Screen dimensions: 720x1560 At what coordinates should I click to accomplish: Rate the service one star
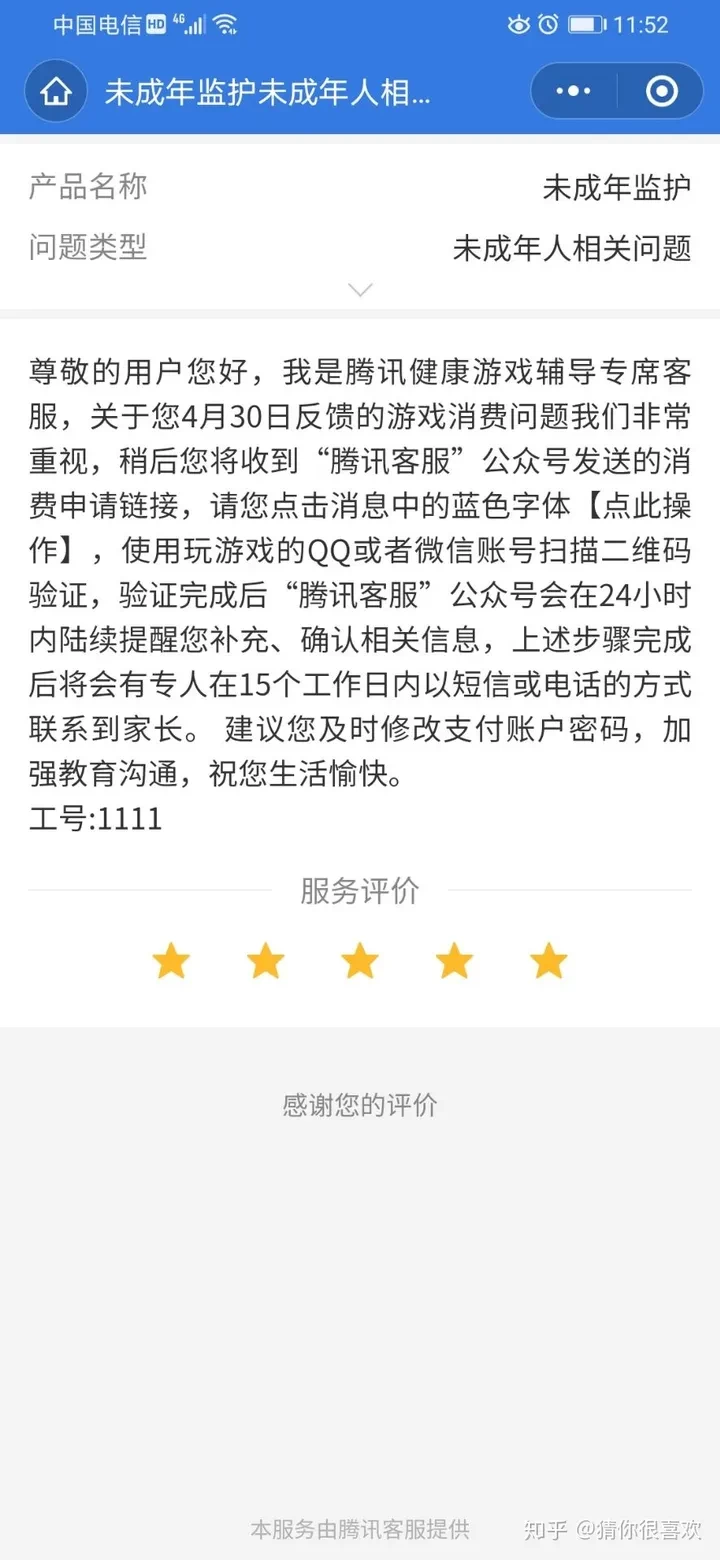point(171,962)
